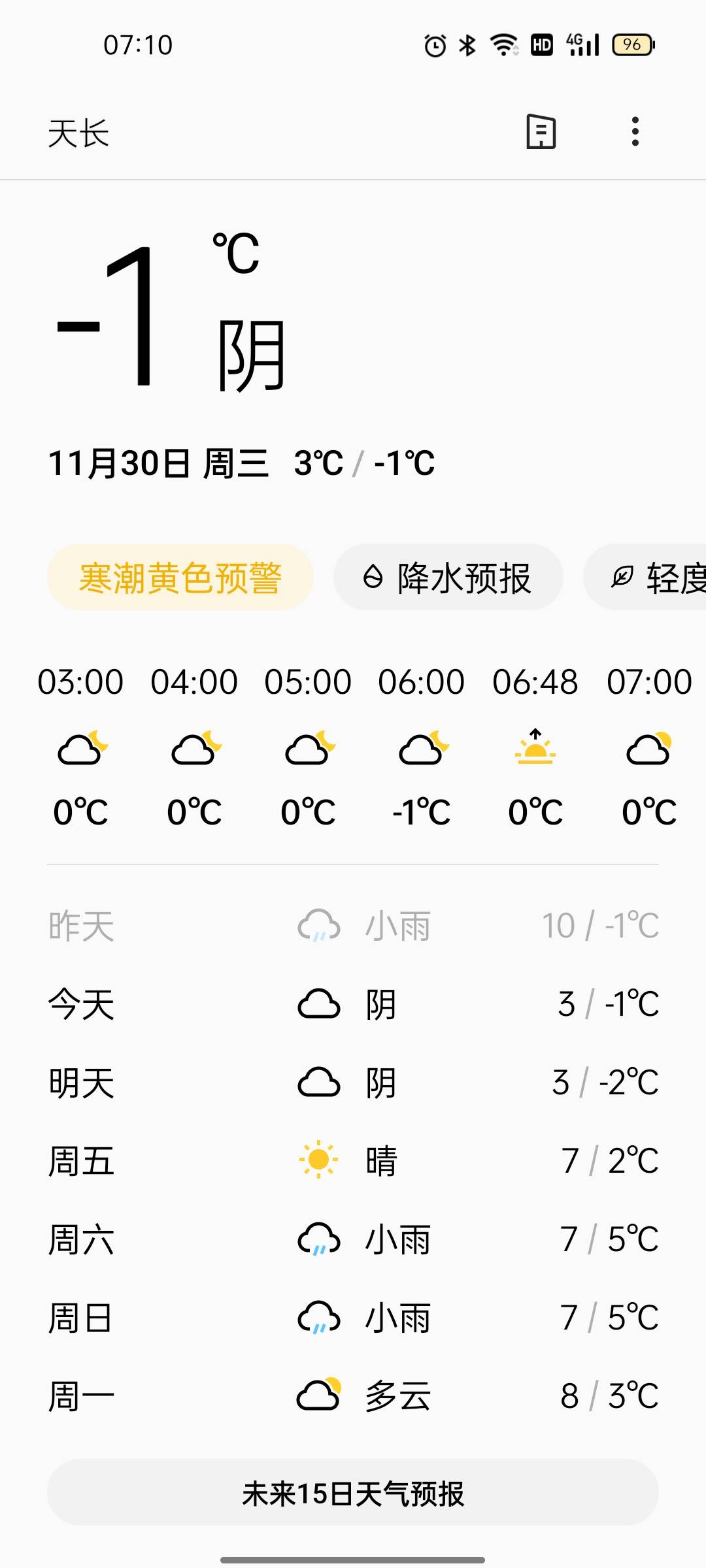
Task: Open the 寒潮黄色预警 warning chip
Action: tap(180, 578)
